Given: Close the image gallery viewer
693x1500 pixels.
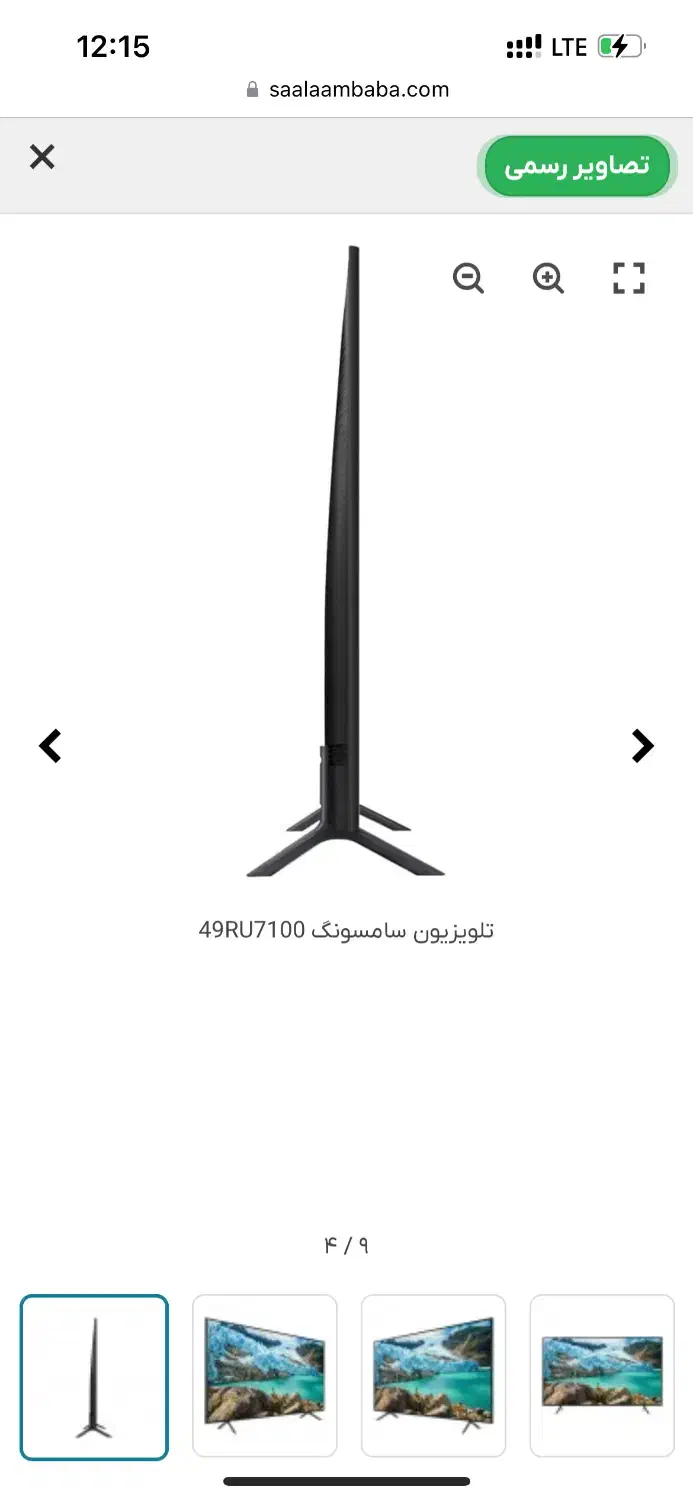Looking at the screenshot, I should [42, 157].
